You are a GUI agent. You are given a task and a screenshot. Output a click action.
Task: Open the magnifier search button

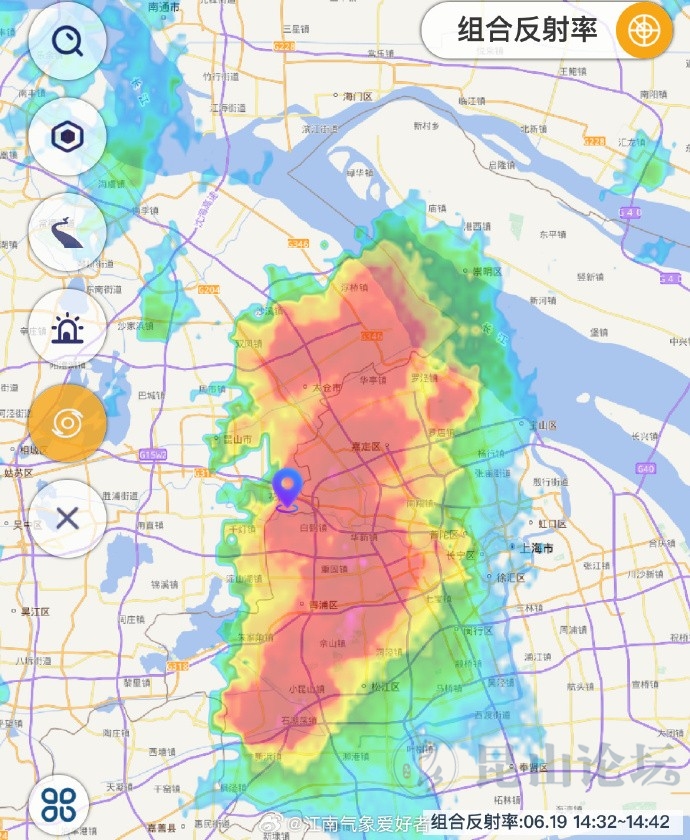pyautogui.click(x=67, y=41)
